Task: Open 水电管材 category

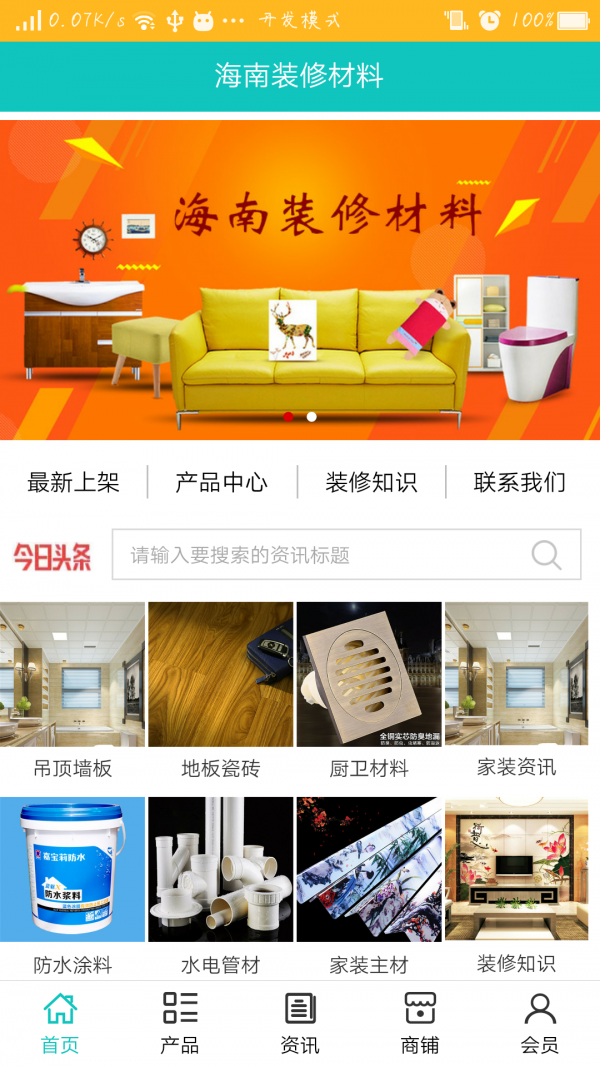Action: (221, 885)
